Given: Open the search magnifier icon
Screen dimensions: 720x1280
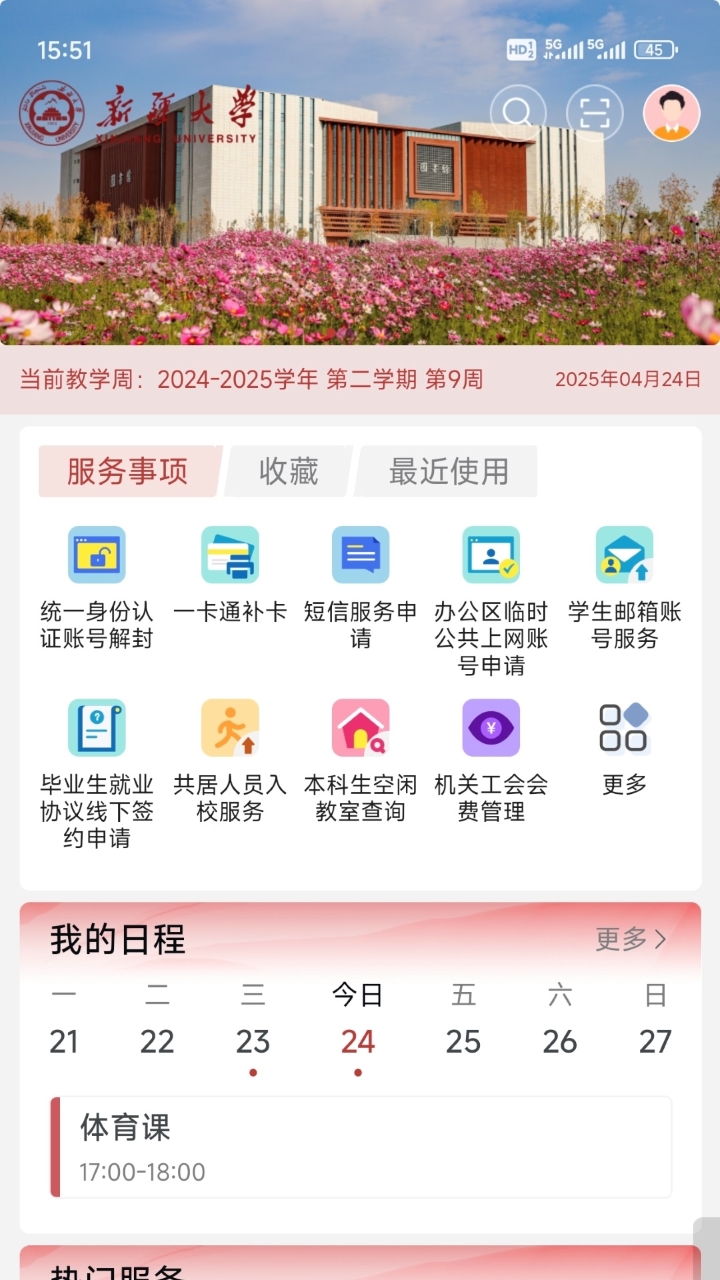Looking at the screenshot, I should point(519,113).
